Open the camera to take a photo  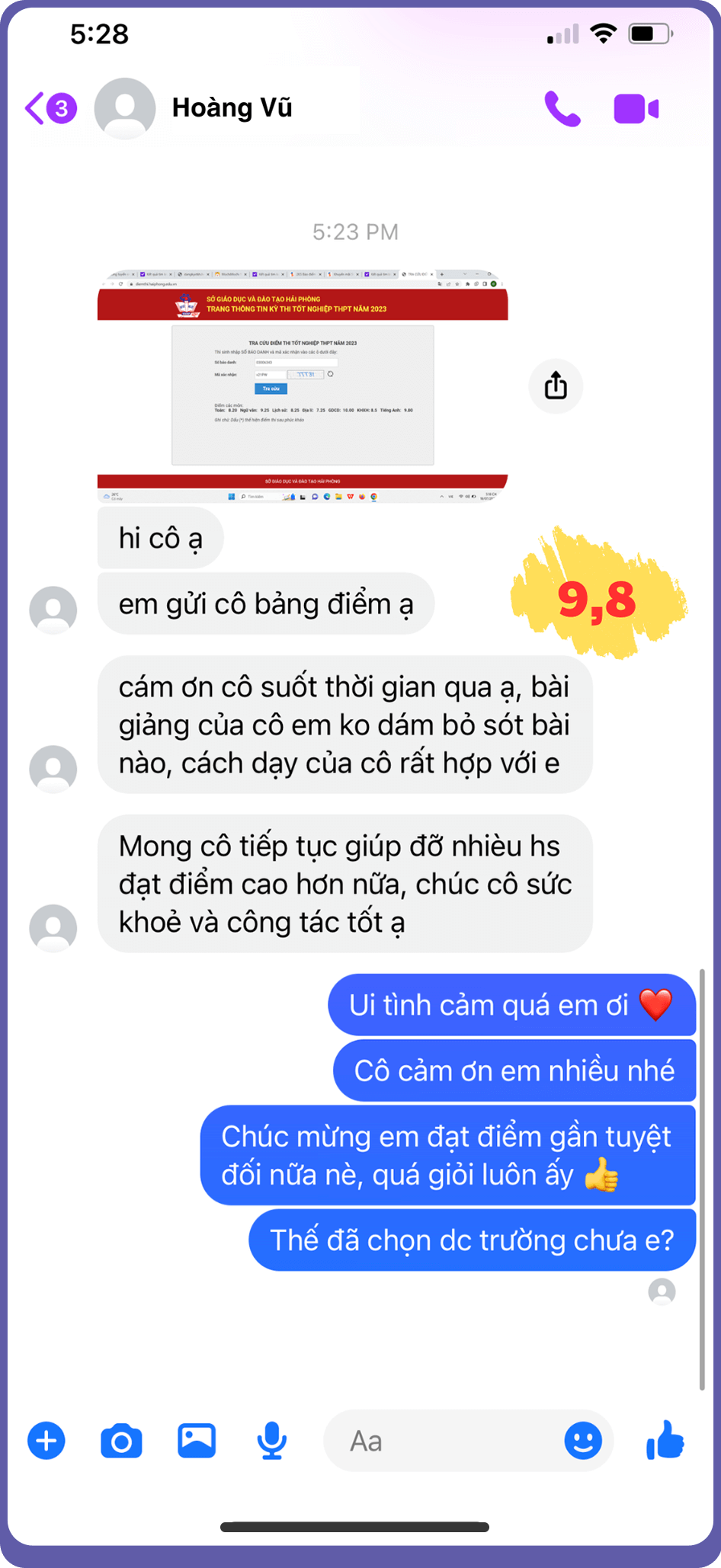121,1441
